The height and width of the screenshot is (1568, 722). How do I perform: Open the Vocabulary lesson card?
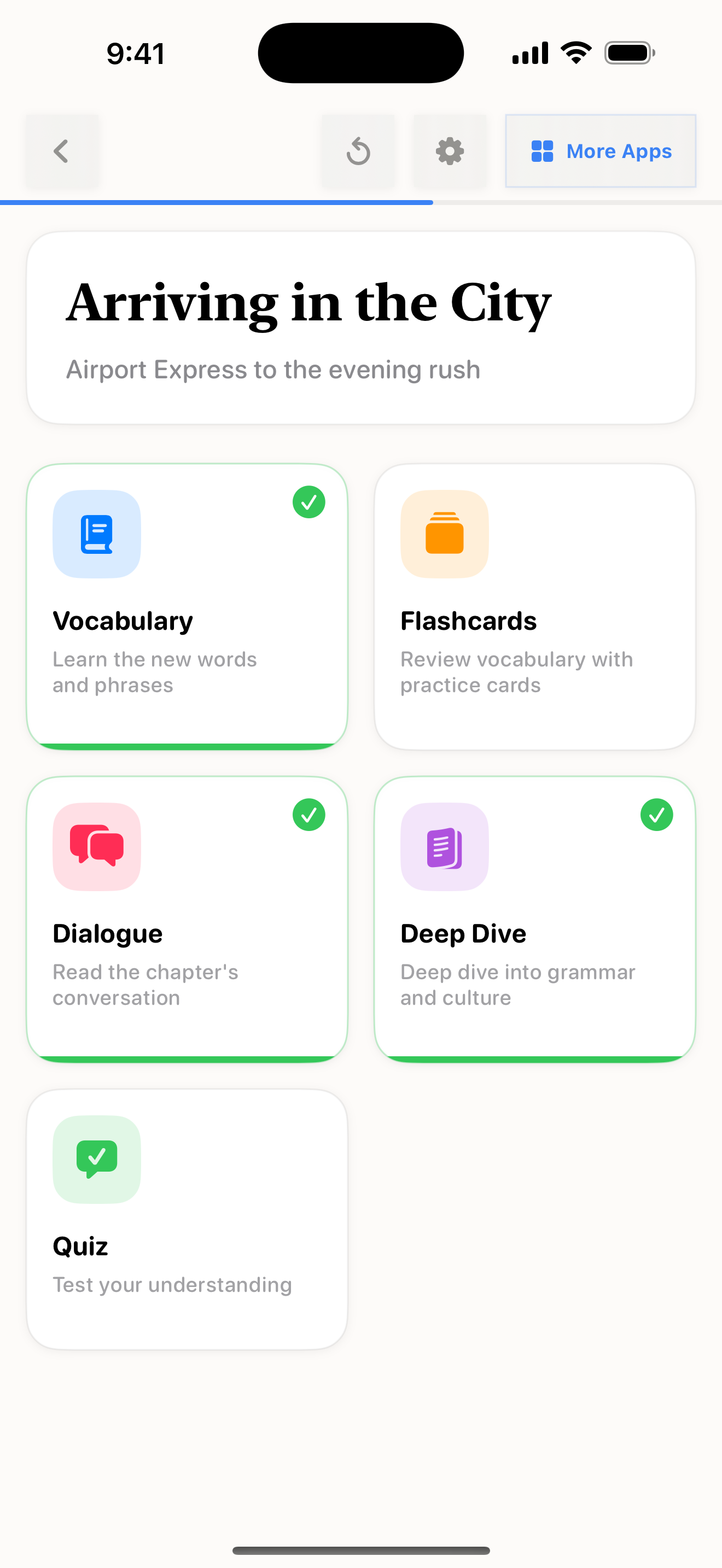[x=187, y=606]
